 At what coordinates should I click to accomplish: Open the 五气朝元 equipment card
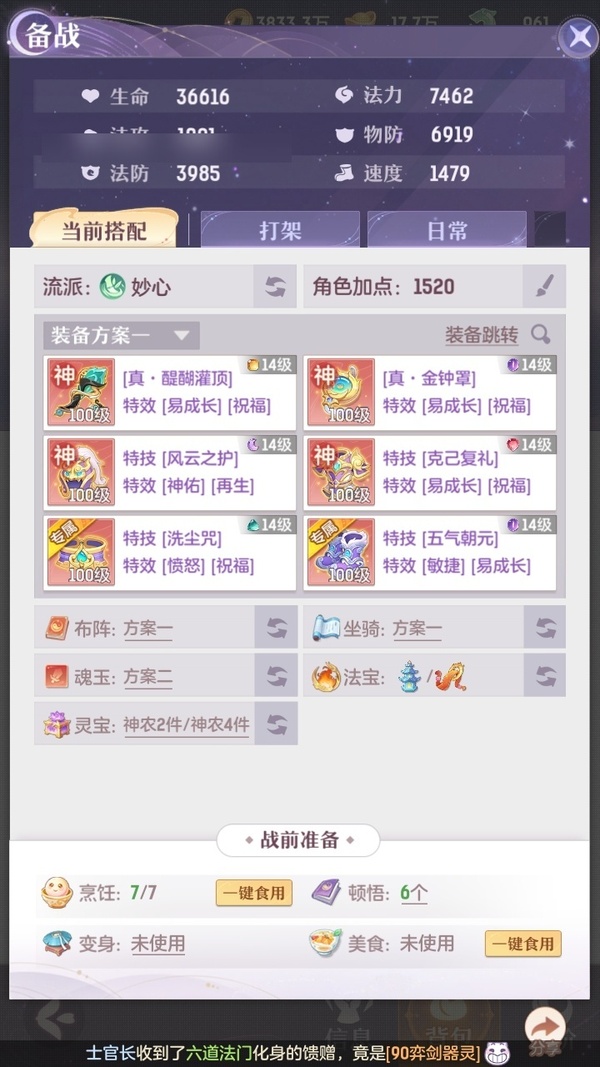(430, 552)
